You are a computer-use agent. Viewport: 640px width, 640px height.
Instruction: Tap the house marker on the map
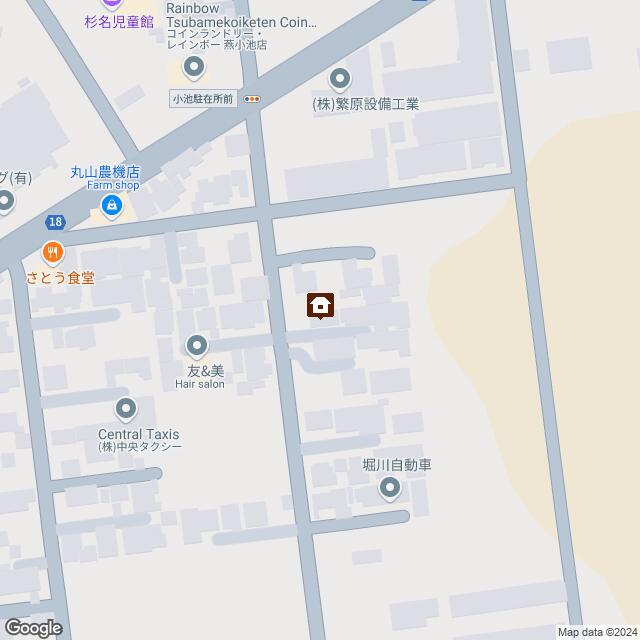pyautogui.click(x=320, y=306)
